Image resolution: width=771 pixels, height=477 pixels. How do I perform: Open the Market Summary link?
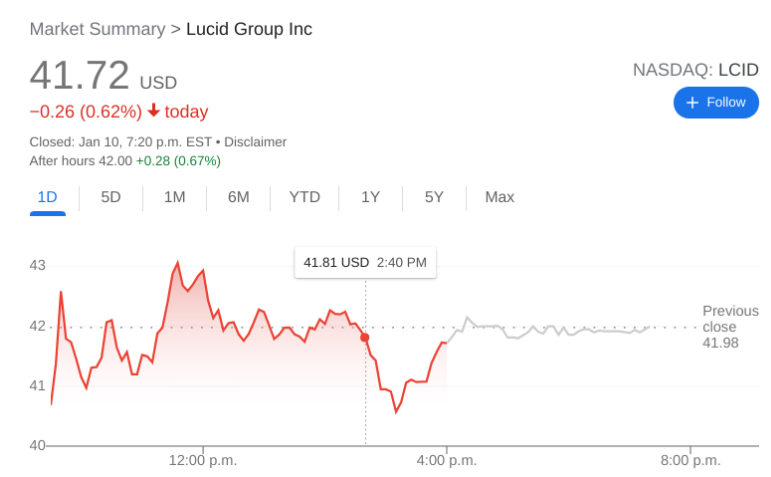[97, 29]
